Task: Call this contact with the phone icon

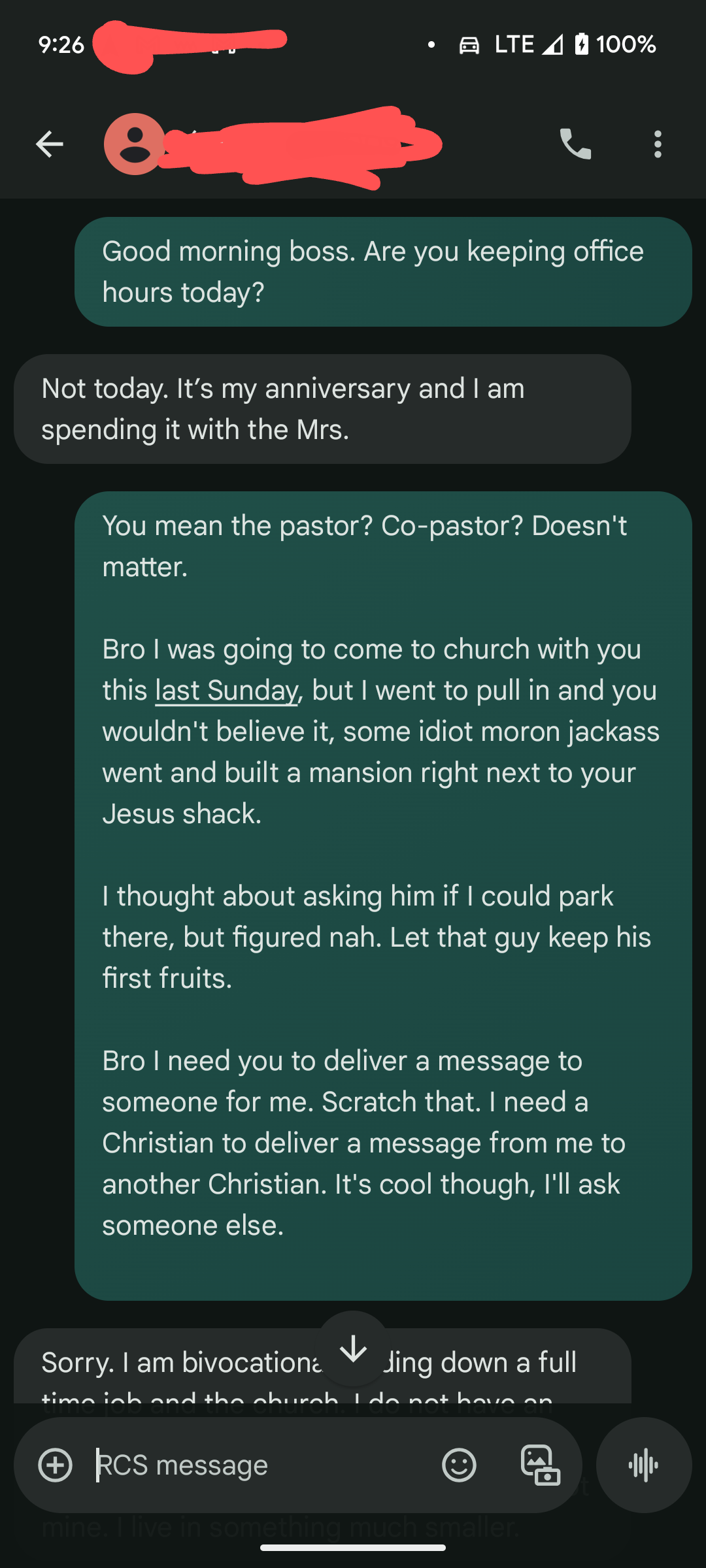Action: point(575,144)
